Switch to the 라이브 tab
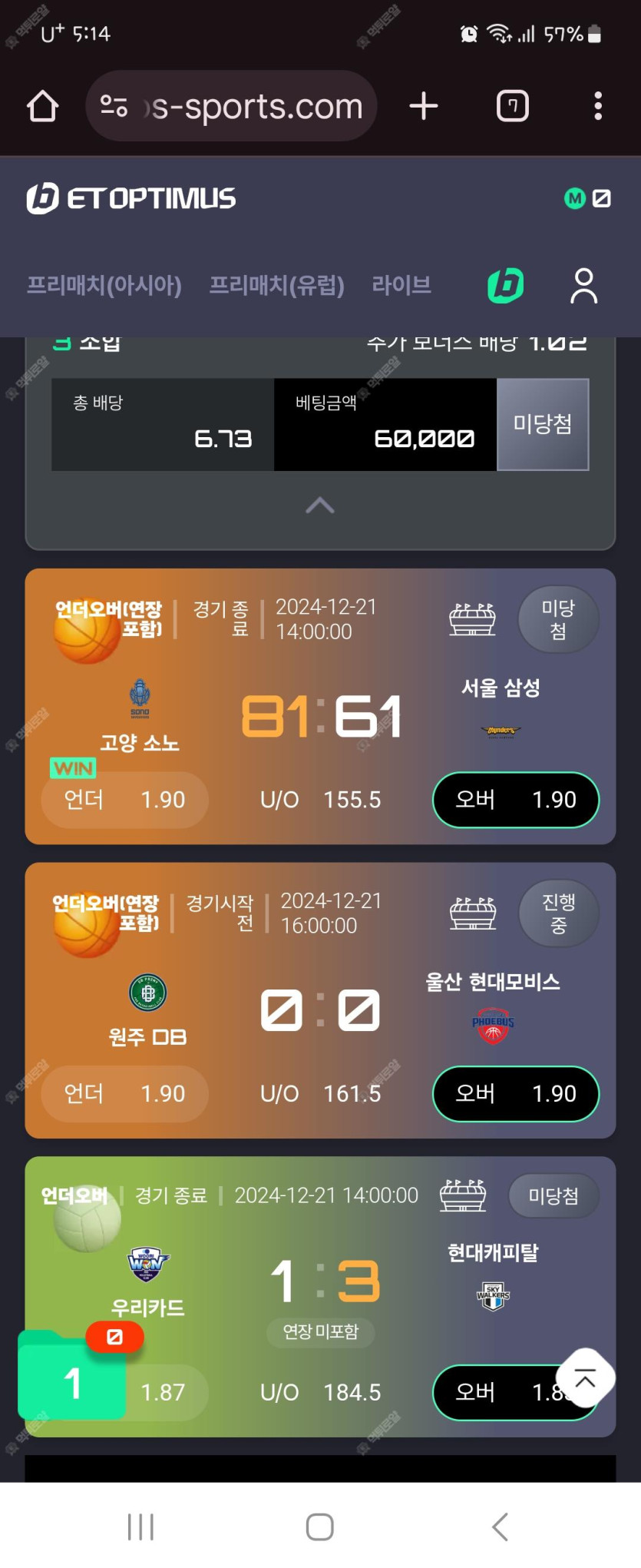 point(401,285)
